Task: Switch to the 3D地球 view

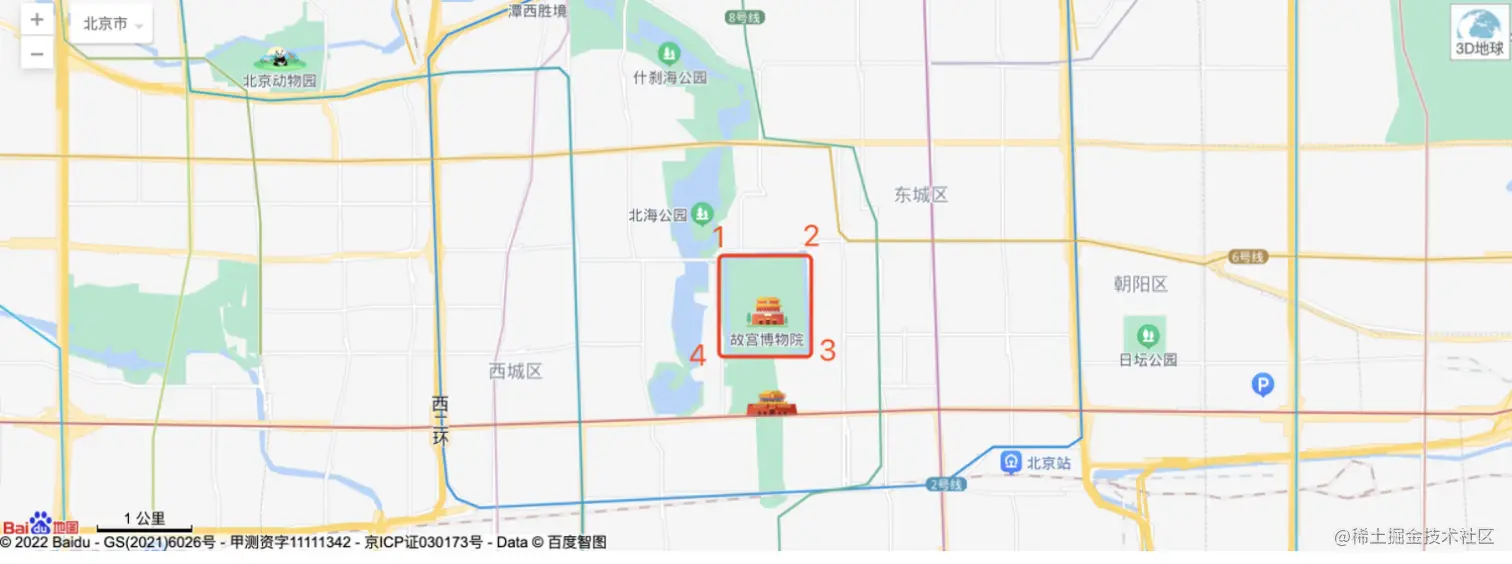Action: [1479, 32]
